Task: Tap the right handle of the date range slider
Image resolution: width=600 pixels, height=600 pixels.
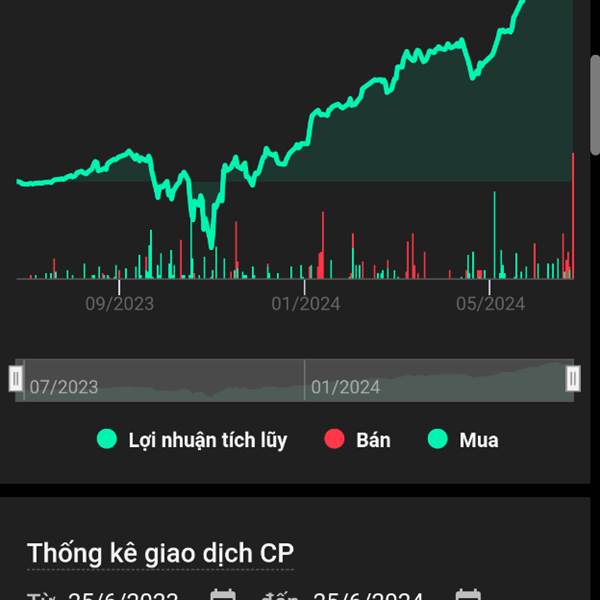Action: [x=573, y=378]
